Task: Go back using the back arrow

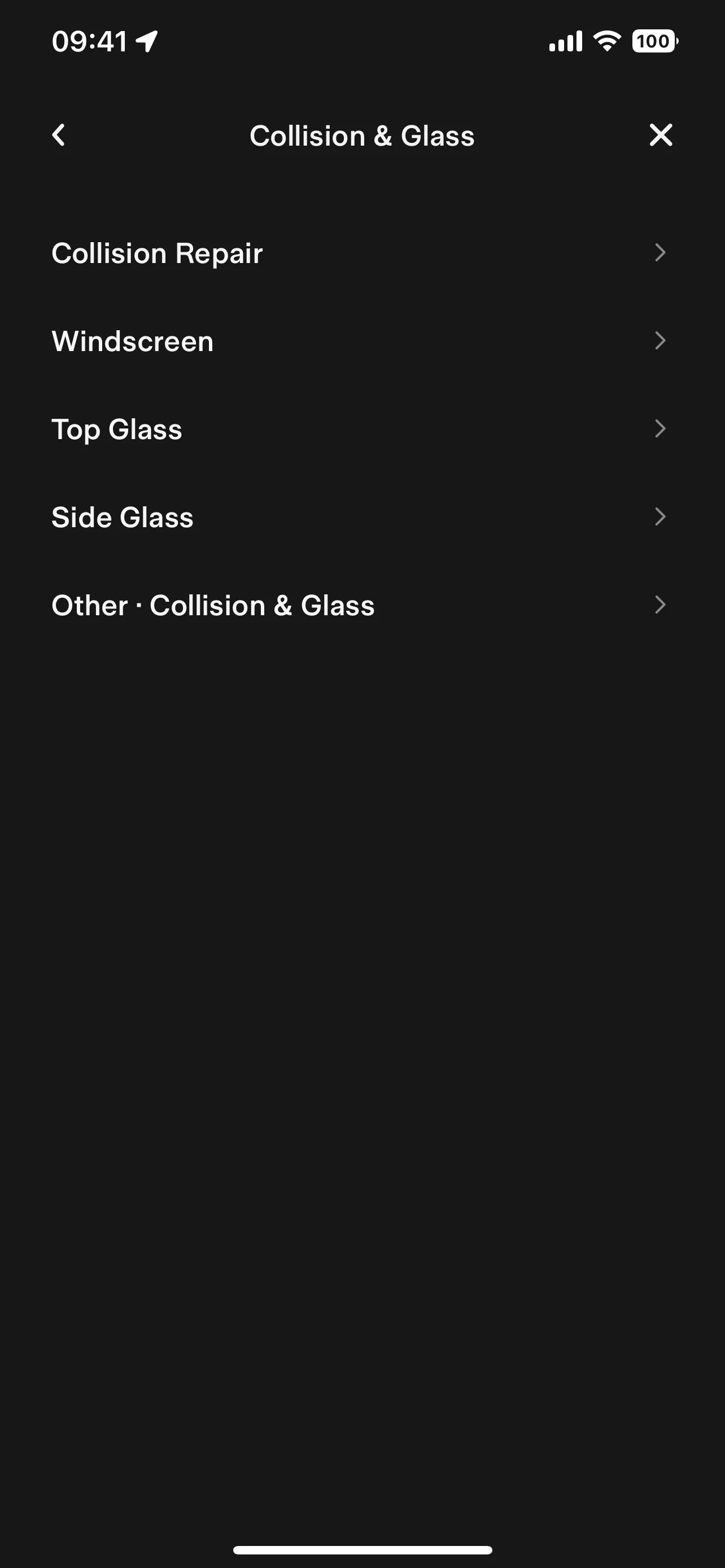Action: tap(58, 135)
